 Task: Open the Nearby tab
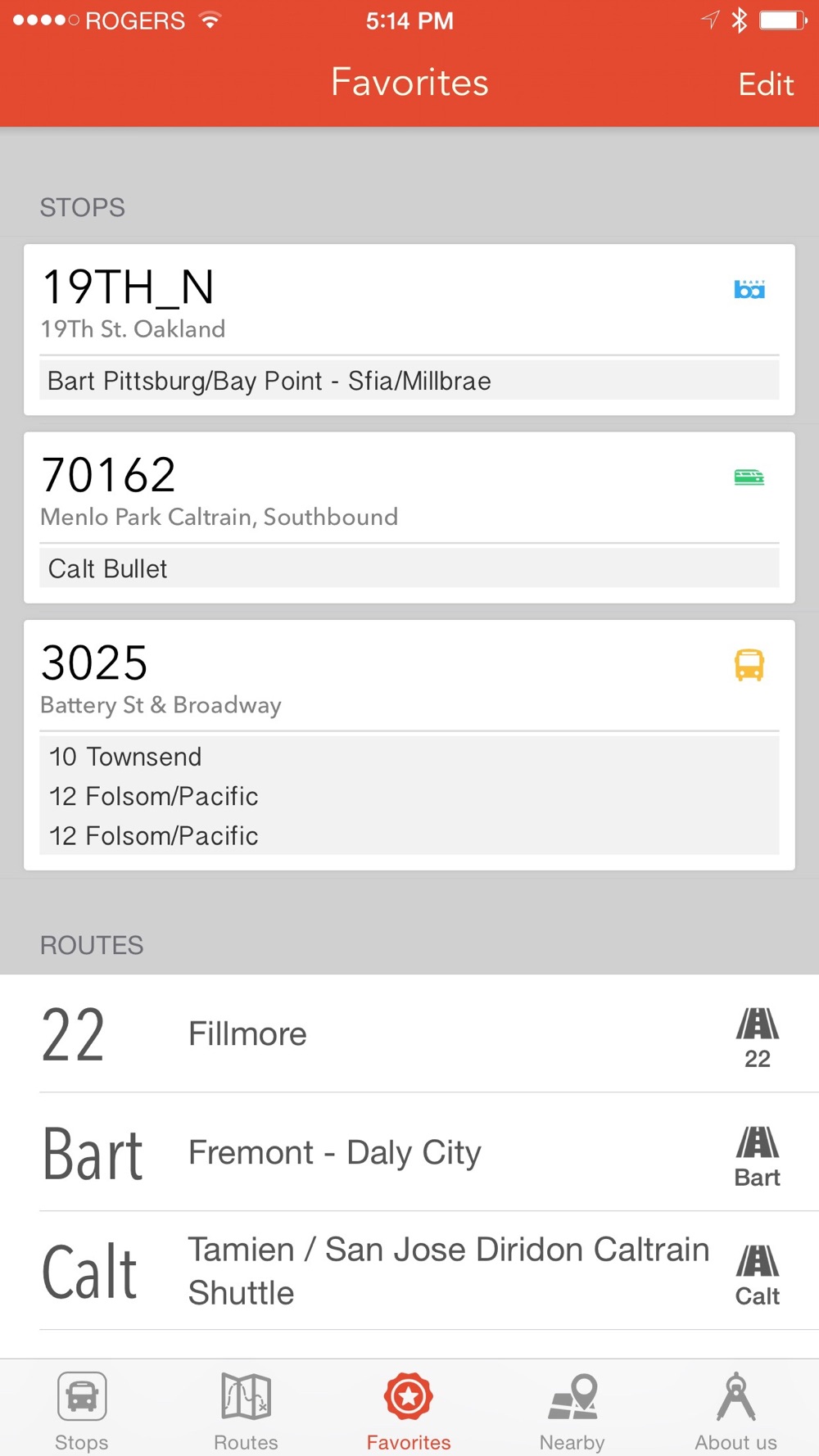572,1412
